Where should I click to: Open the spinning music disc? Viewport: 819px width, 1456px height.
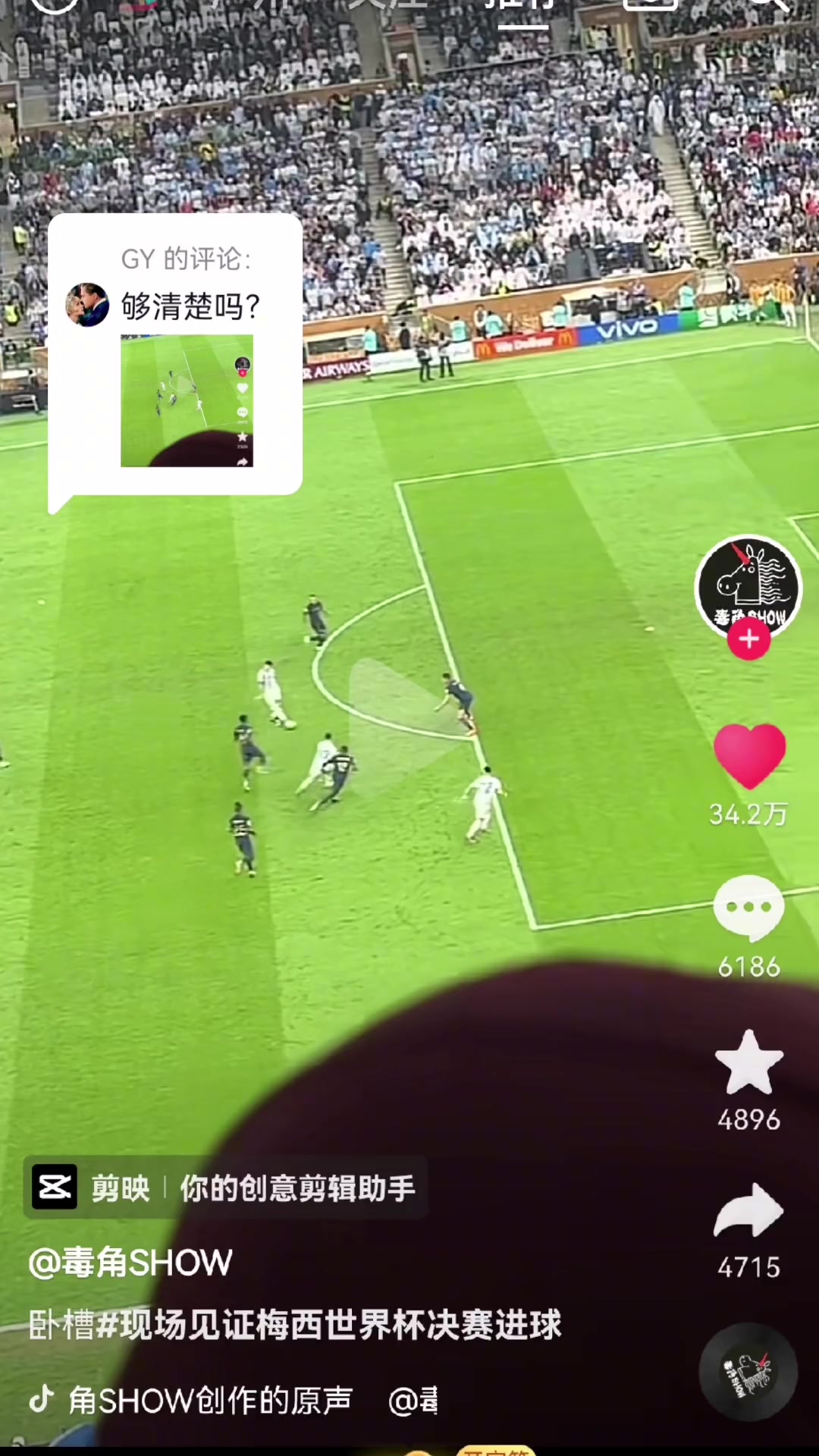click(748, 1373)
